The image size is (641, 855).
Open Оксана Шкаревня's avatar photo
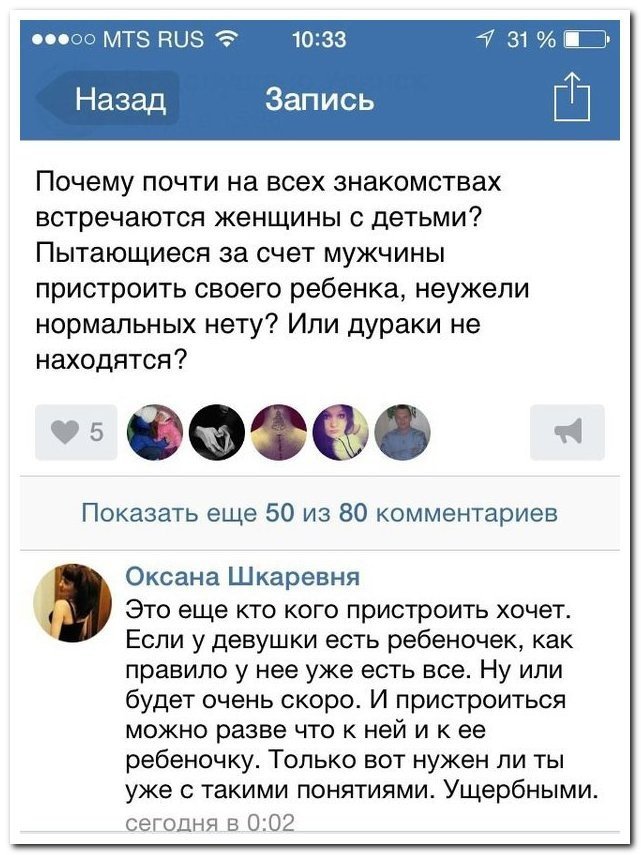click(x=73, y=602)
